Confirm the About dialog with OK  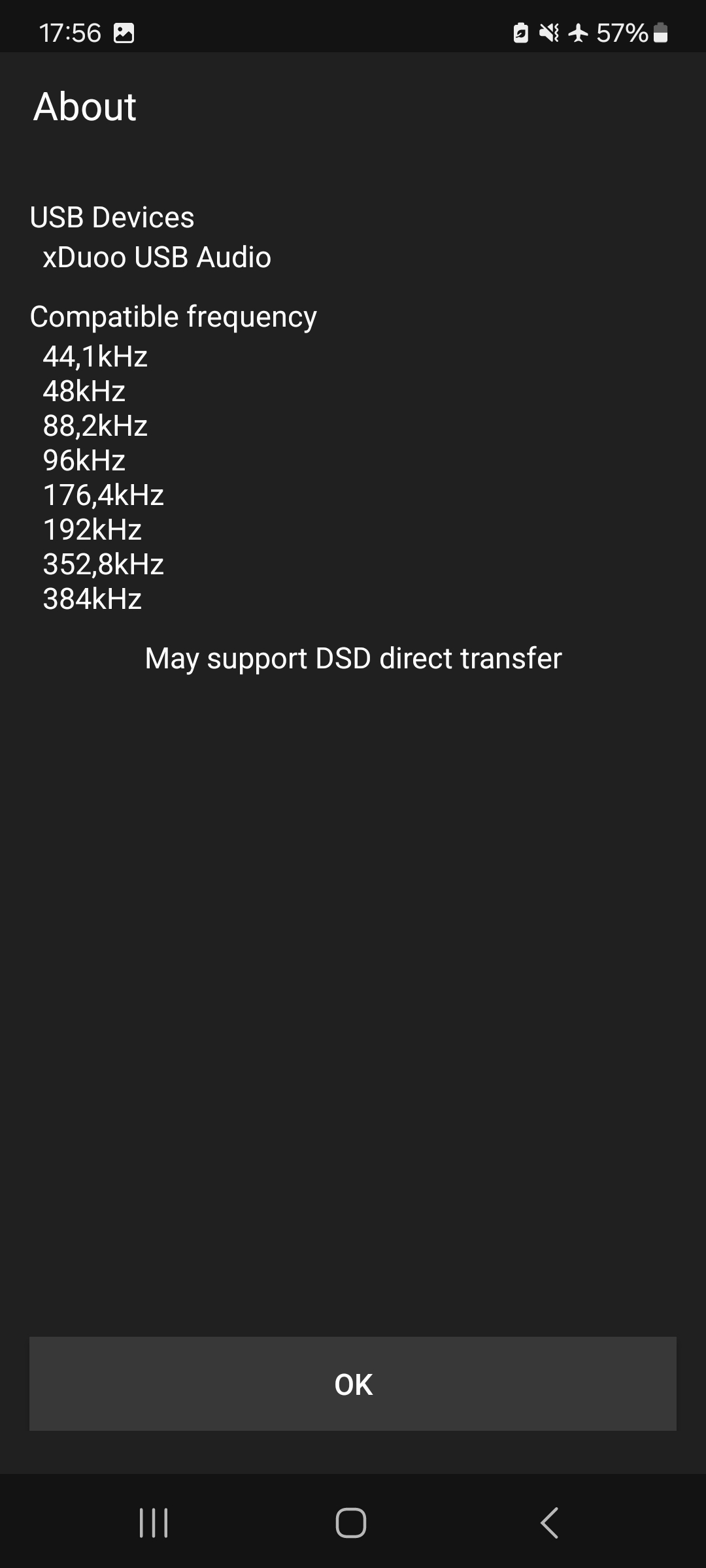coord(353,1384)
